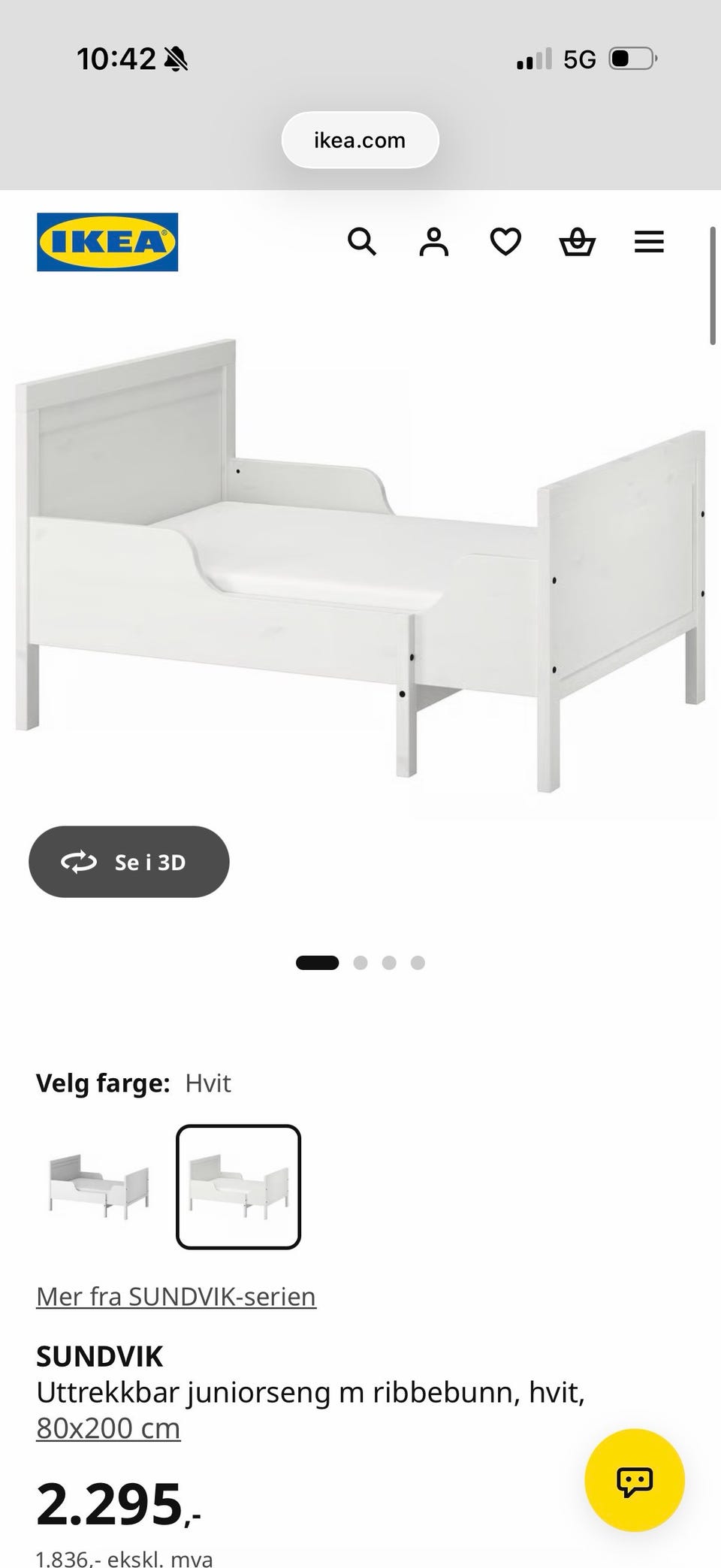Image resolution: width=721 pixels, height=1568 pixels.
Task: Open the yellow chat bubble button
Action: coord(635,1480)
